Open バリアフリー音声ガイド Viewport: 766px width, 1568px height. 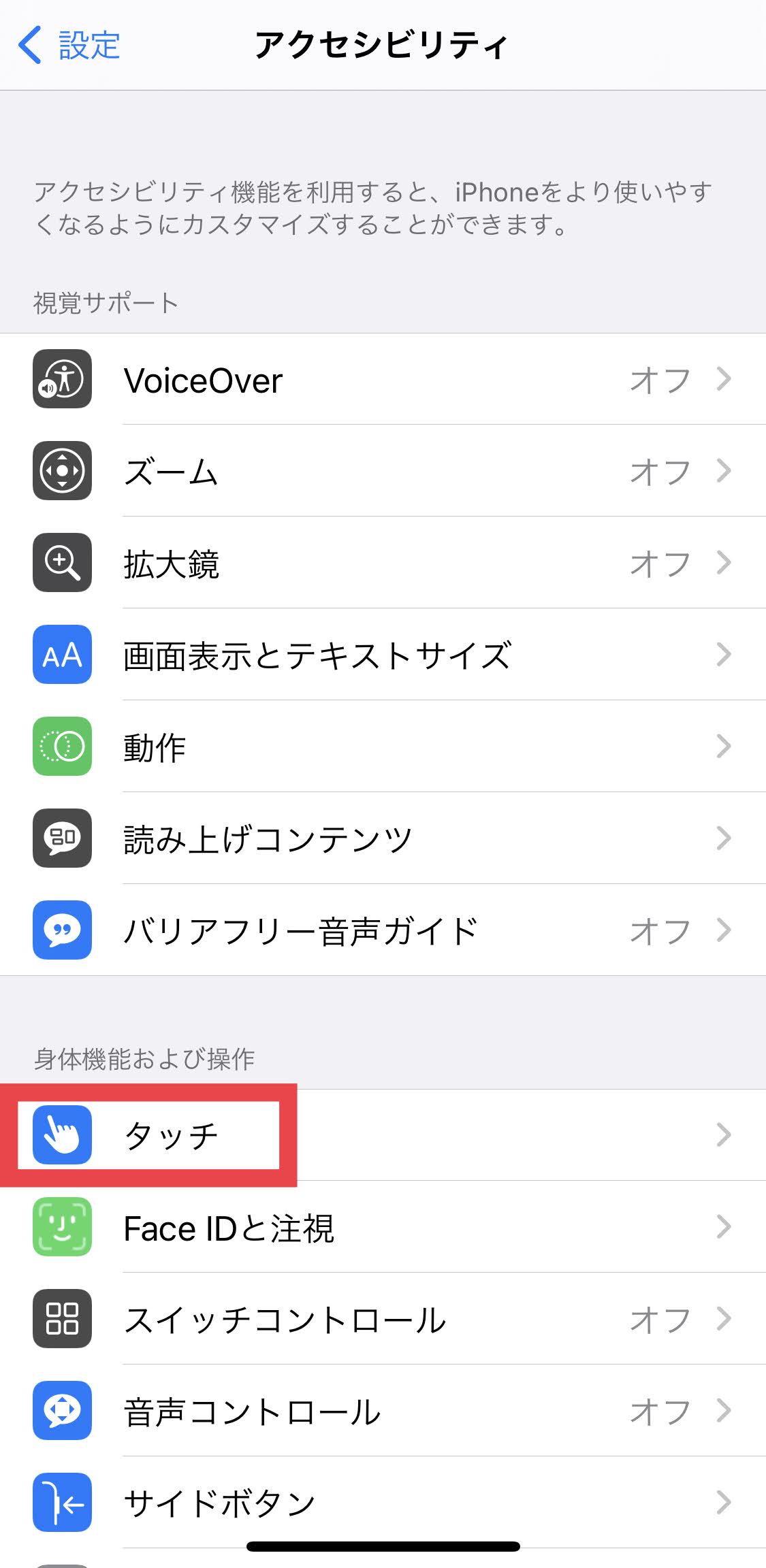point(381,930)
